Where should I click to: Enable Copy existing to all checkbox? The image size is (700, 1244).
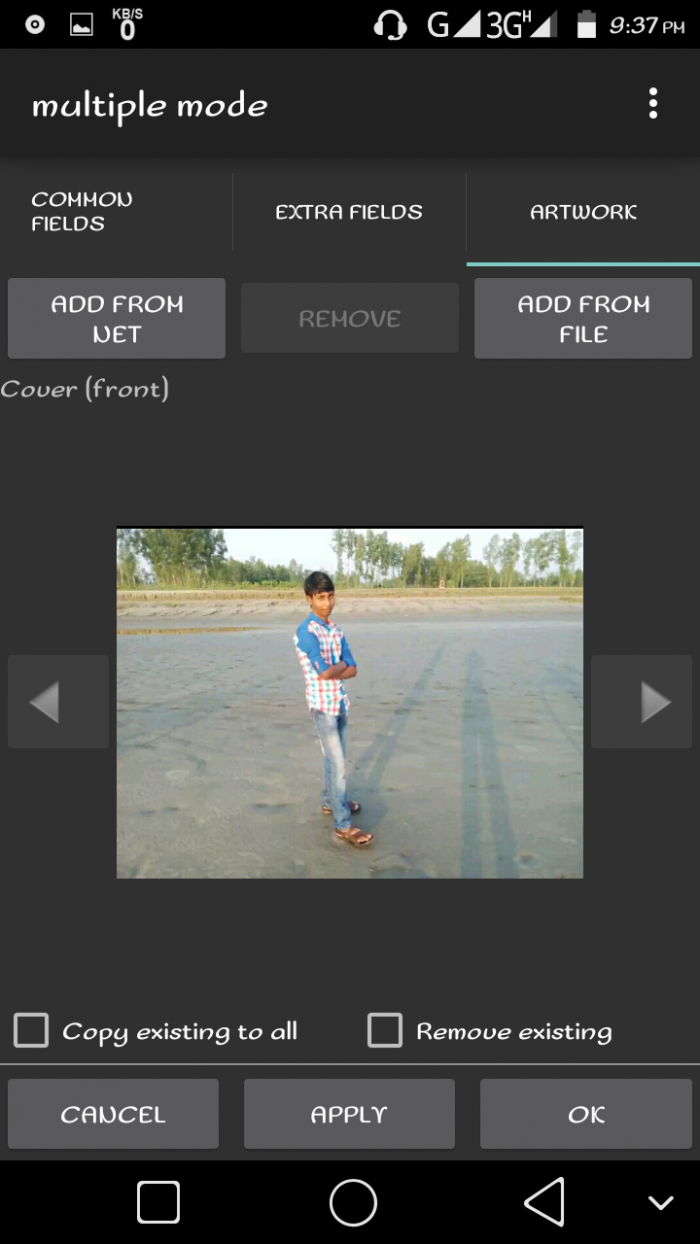pos(31,1031)
